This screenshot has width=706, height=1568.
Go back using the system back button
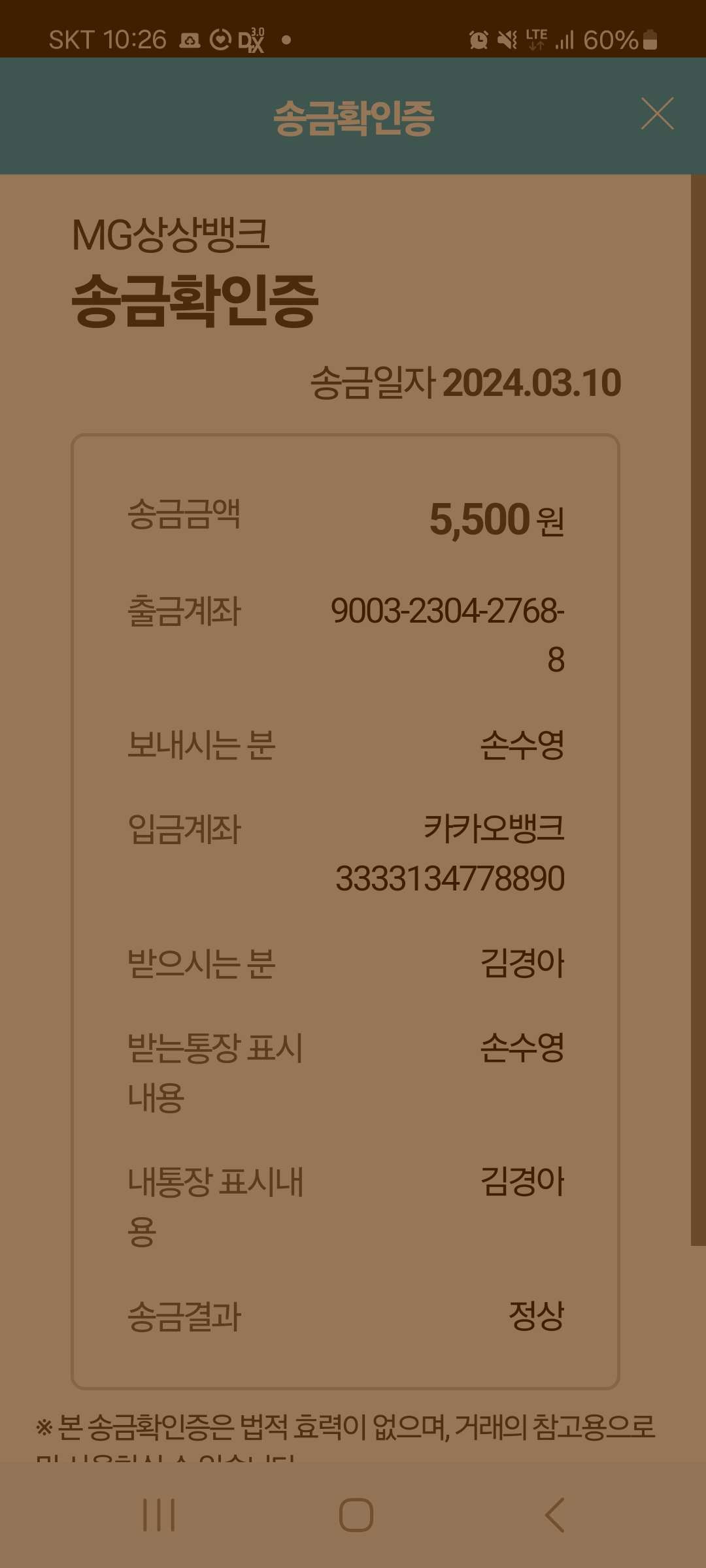pyautogui.click(x=554, y=1515)
